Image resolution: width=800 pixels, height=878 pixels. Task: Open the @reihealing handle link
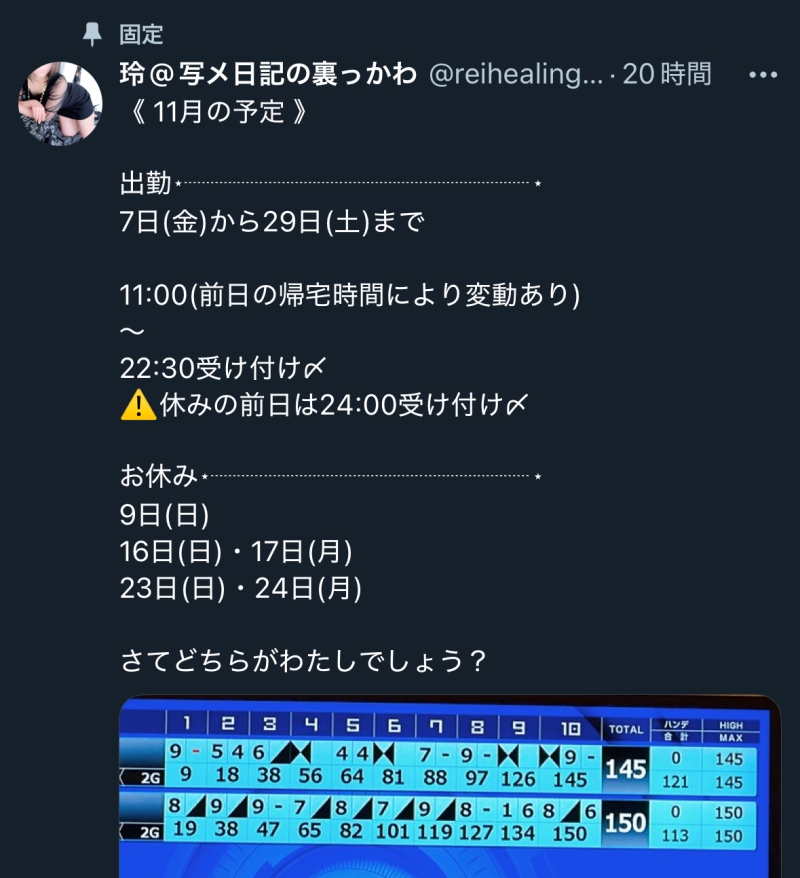(x=516, y=73)
